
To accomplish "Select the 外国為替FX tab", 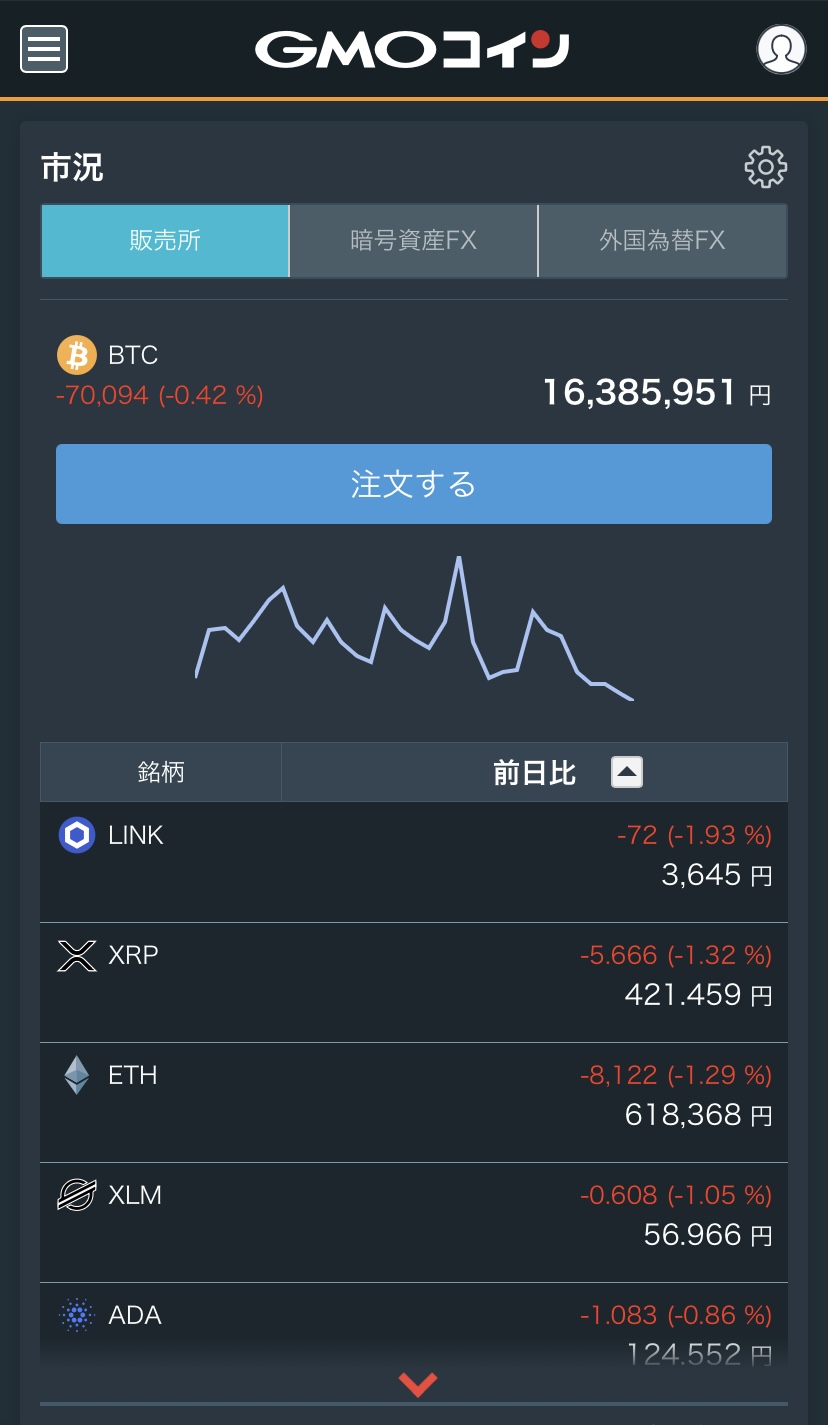I will coord(662,241).
